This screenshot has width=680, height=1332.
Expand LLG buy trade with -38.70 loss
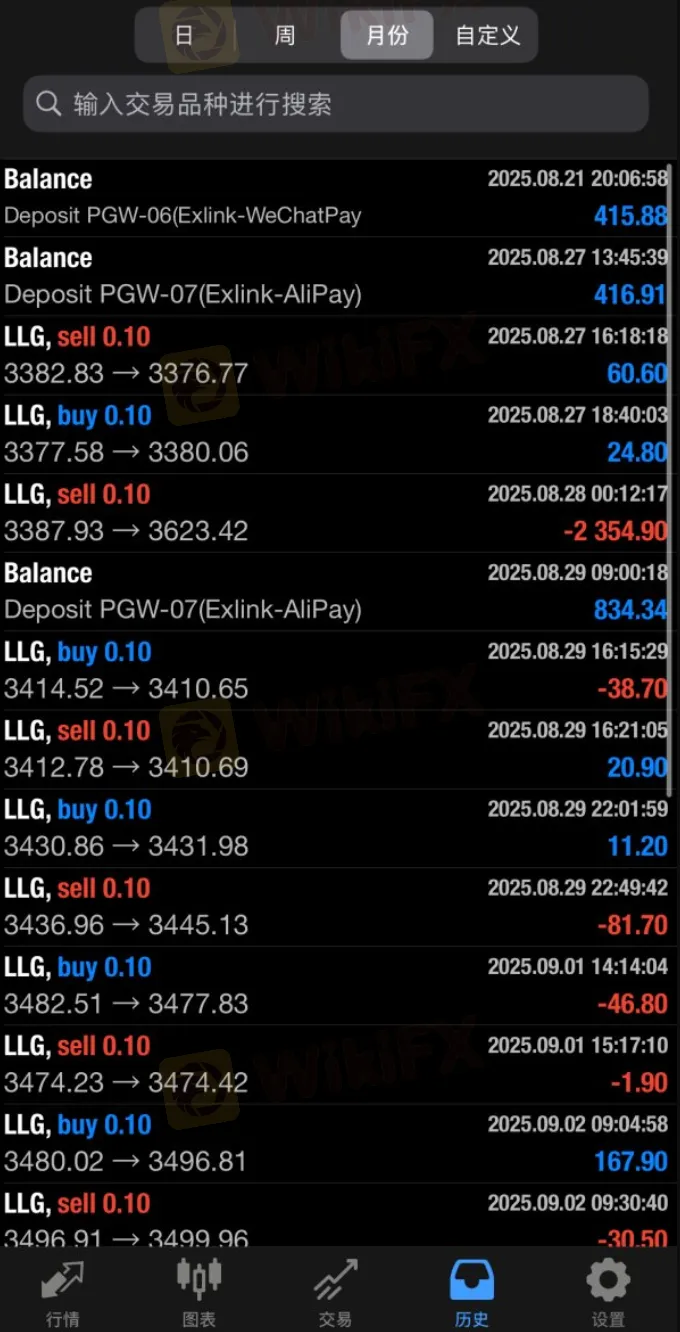pos(336,670)
